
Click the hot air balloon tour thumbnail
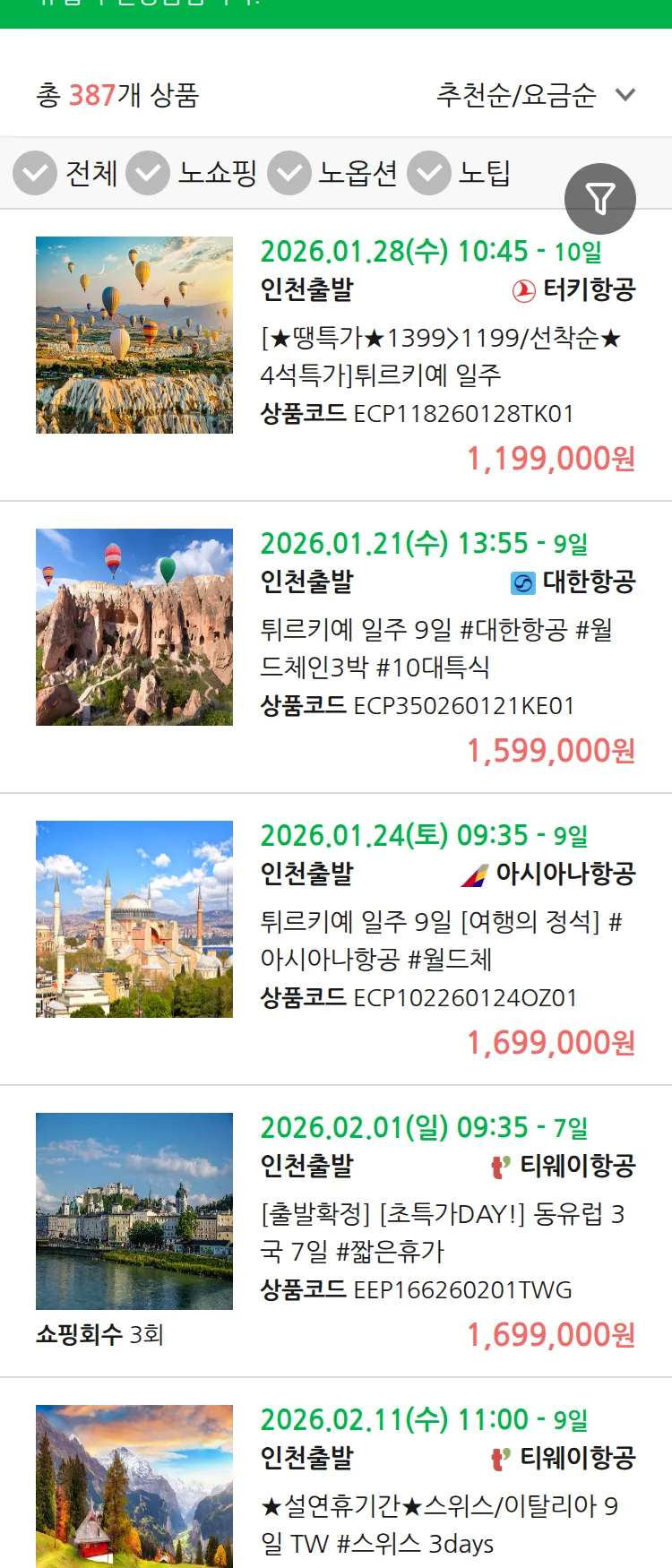point(134,335)
